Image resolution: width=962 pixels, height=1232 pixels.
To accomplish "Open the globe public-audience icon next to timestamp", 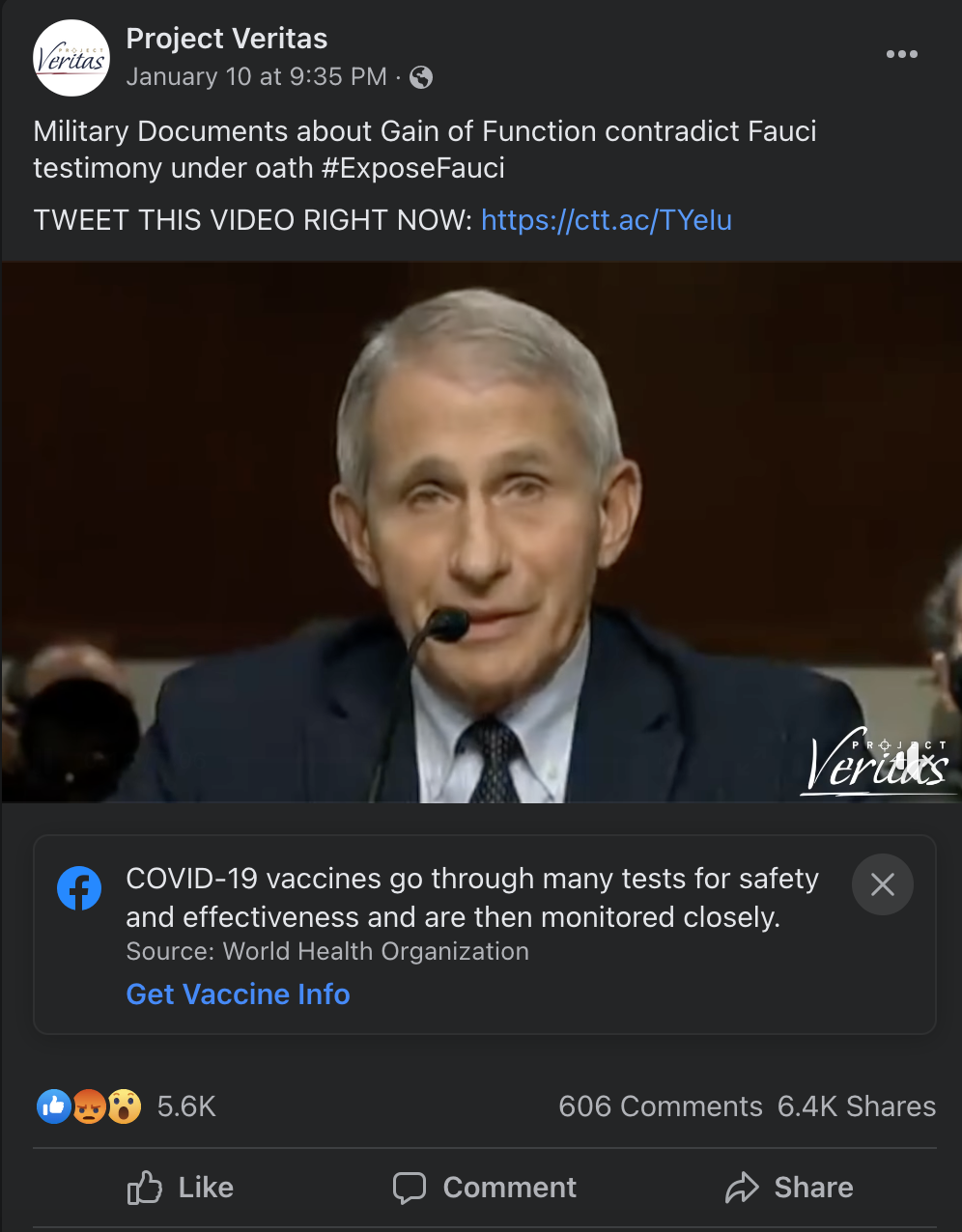I will [420, 77].
